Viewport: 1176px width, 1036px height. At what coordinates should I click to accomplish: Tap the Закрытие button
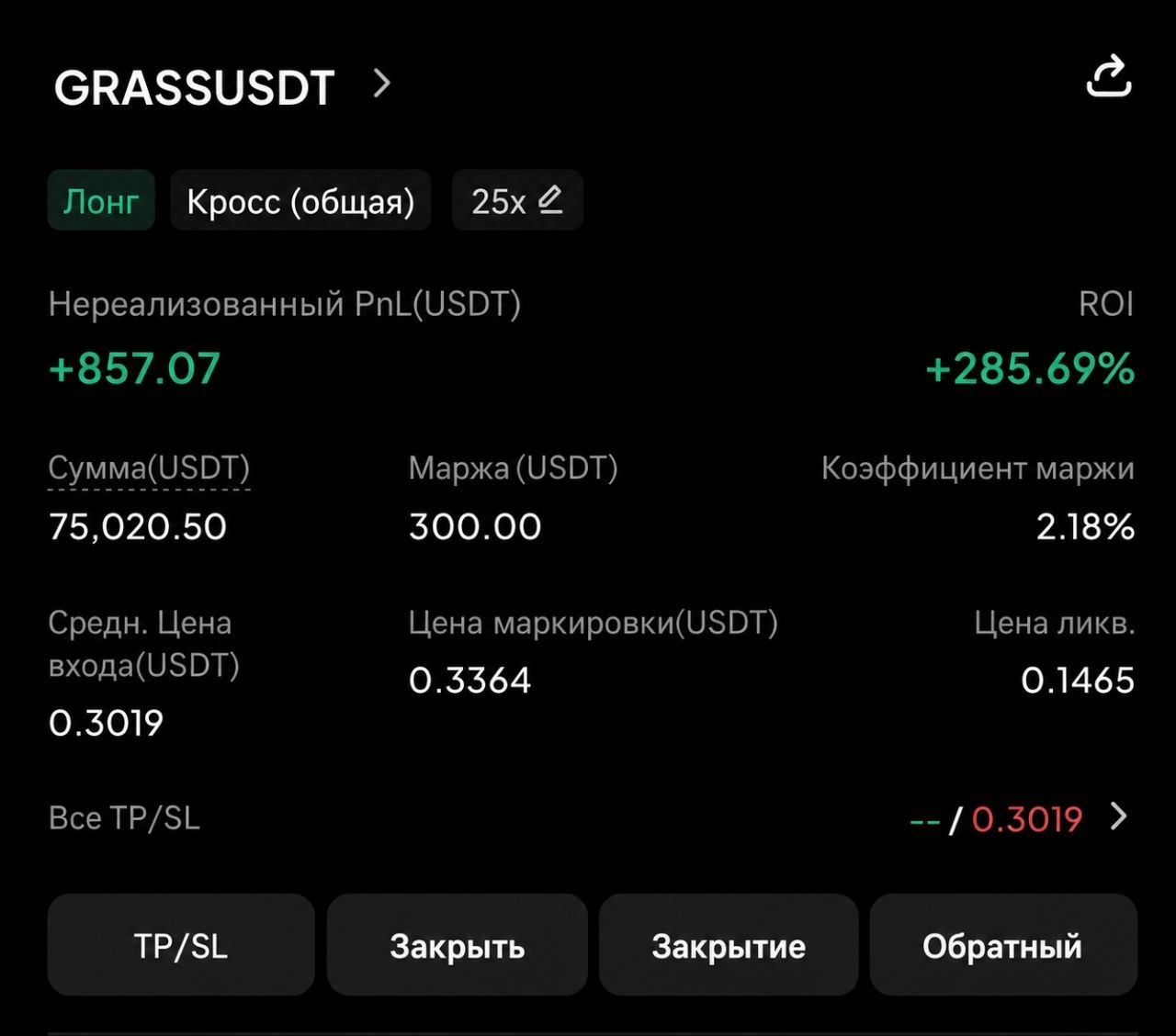[x=729, y=945]
